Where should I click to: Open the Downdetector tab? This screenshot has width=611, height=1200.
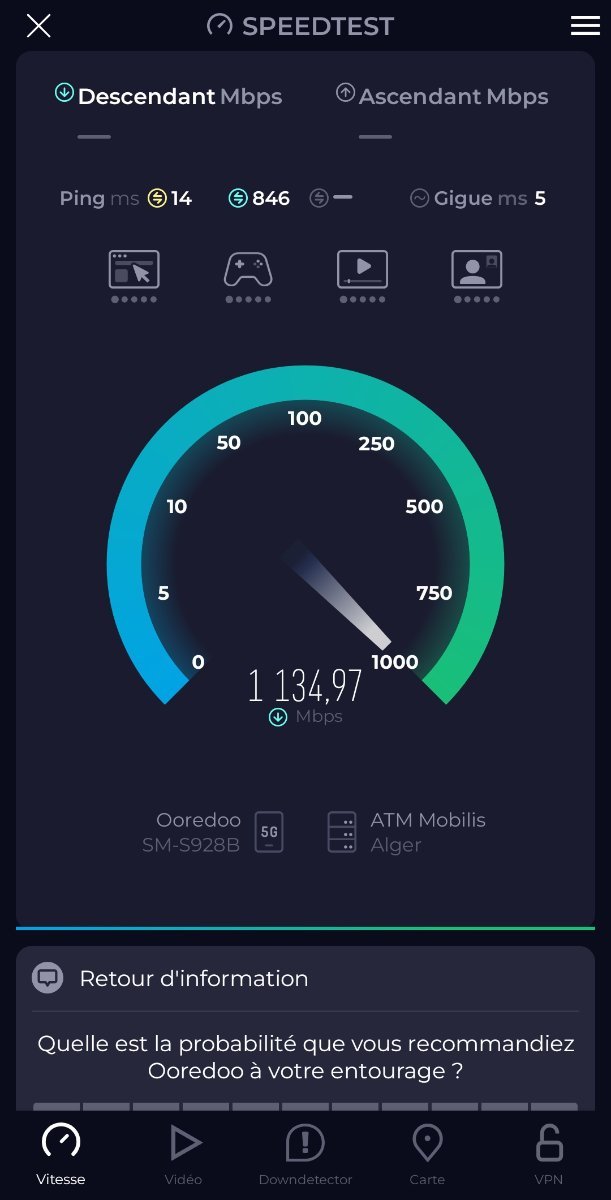305,1153
